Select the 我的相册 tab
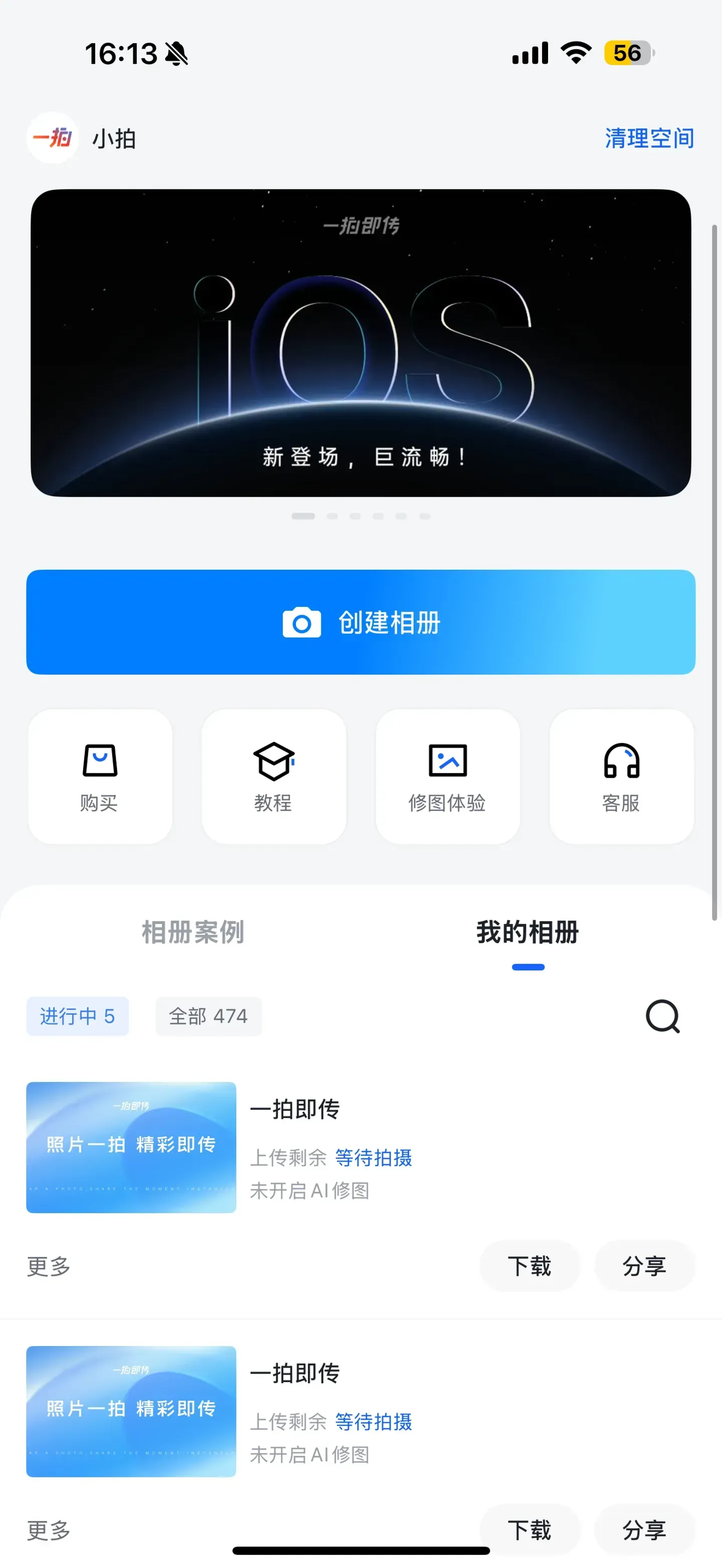The image size is (722, 1568). coord(527,932)
